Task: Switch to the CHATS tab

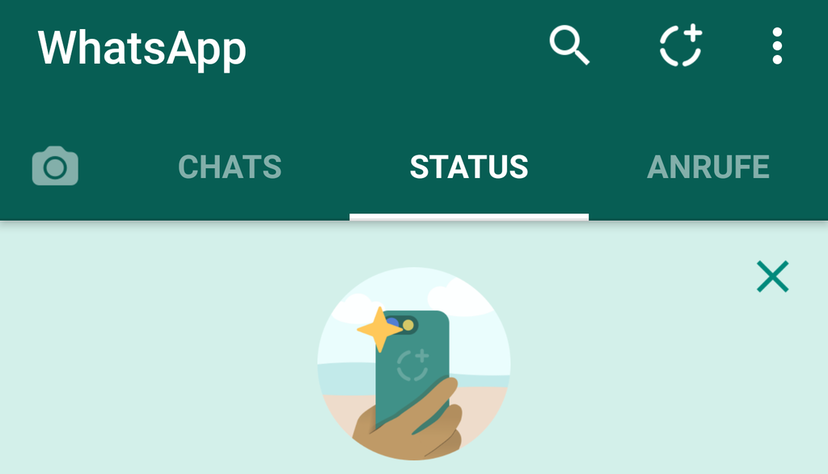Action: 229,167
